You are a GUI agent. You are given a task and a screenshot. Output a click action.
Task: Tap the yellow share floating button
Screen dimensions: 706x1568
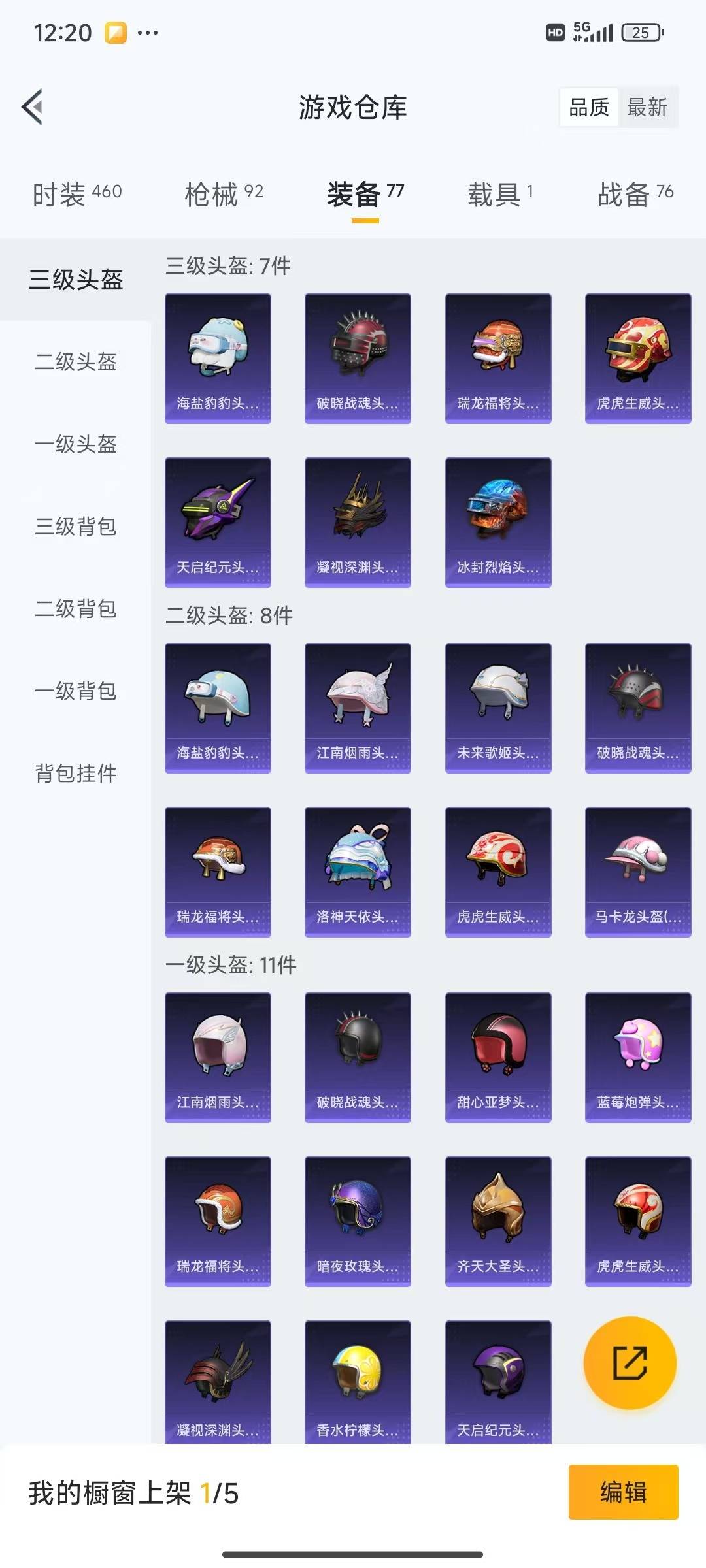point(630,1363)
